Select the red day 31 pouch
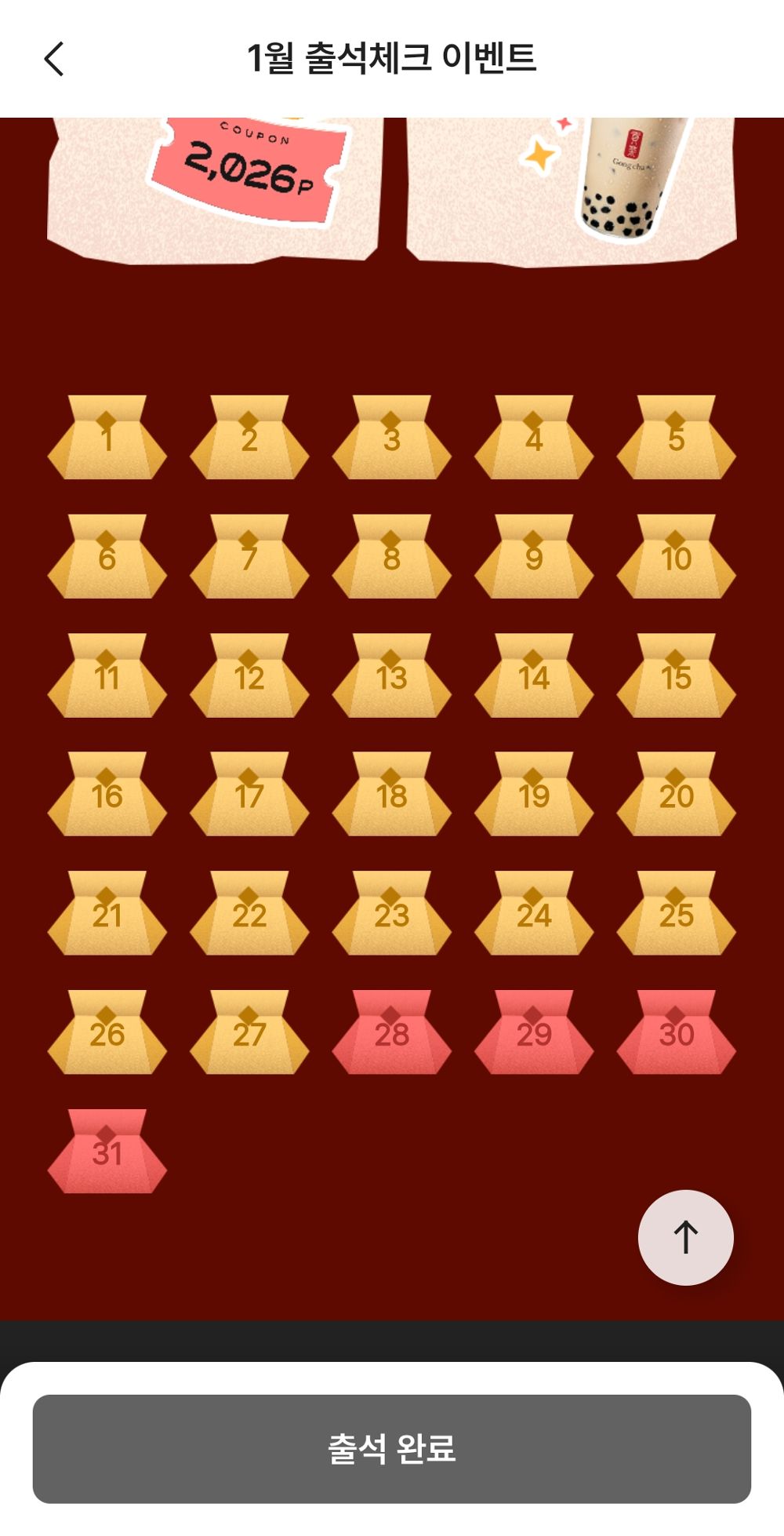Image resolution: width=784 pixels, height=1536 pixels. click(x=107, y=1152)
